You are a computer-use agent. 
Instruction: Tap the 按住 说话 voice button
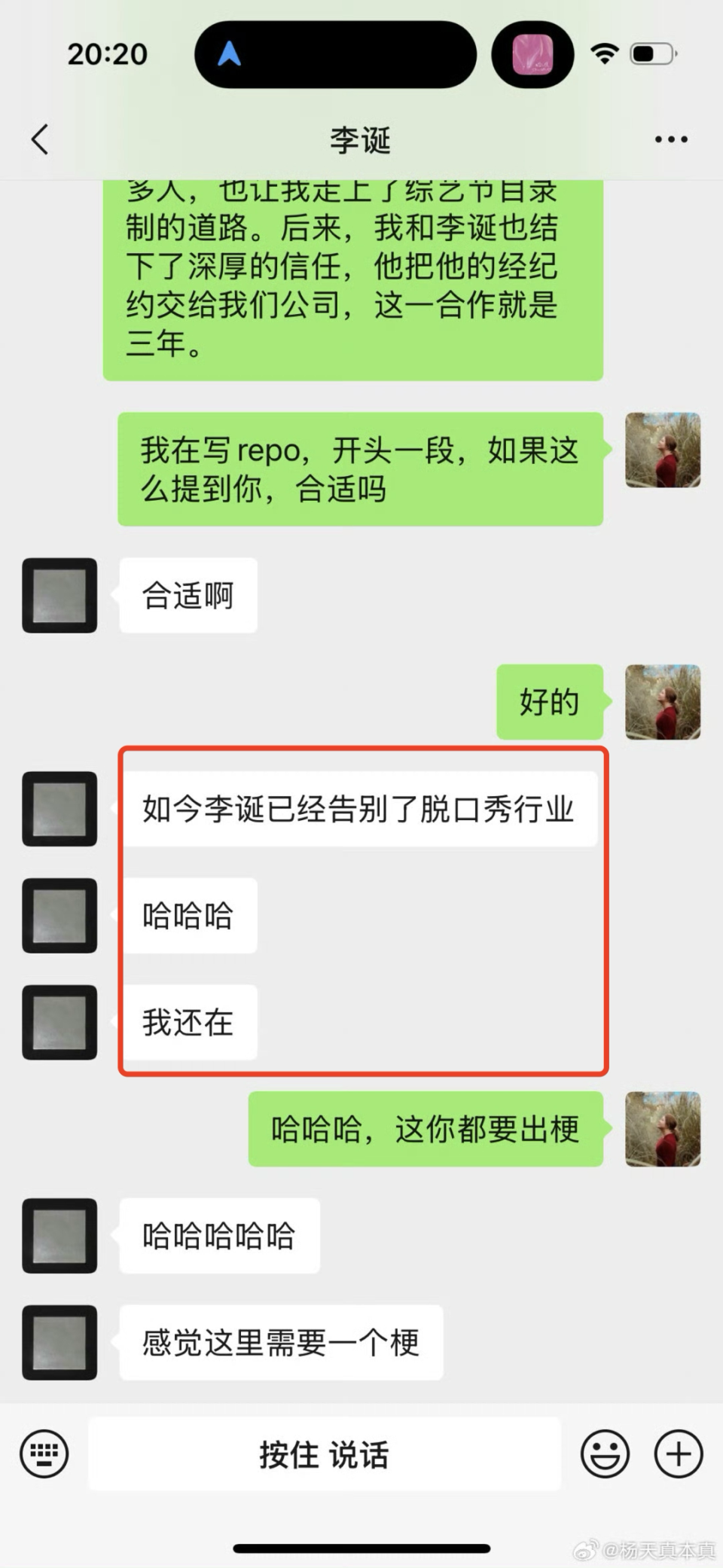324,1454
